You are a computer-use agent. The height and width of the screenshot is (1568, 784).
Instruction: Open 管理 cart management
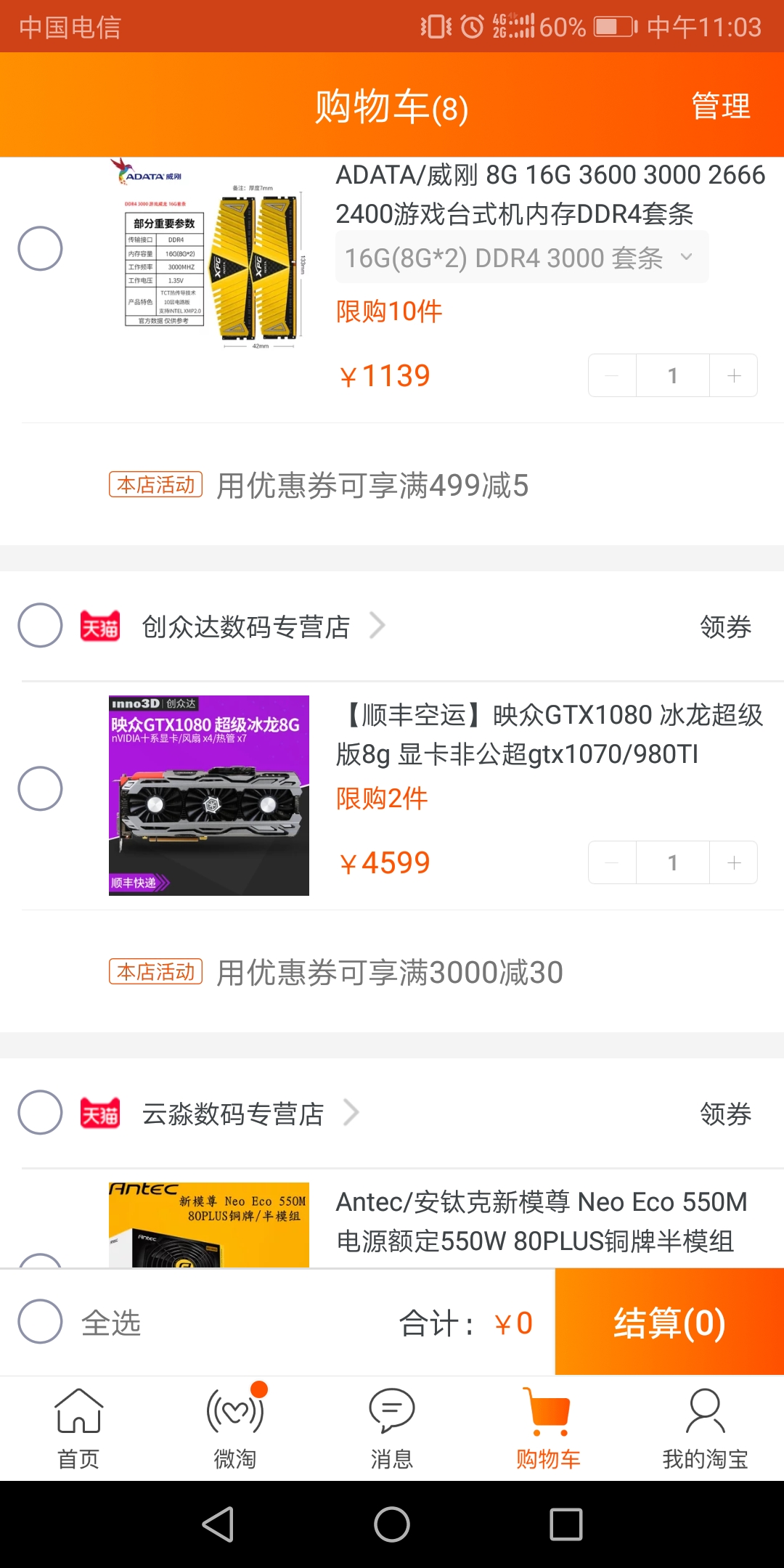pos(720,107)
